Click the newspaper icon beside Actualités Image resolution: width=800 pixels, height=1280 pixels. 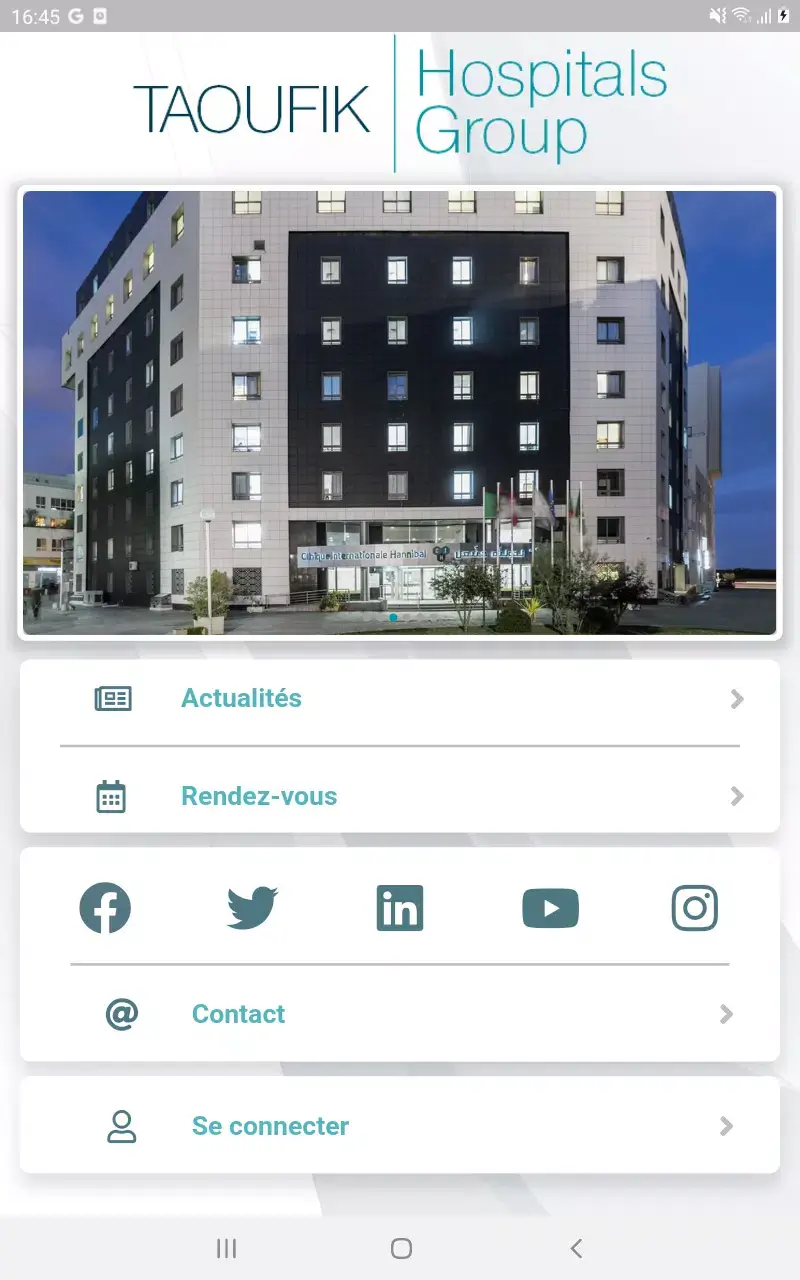click(113, 698)
